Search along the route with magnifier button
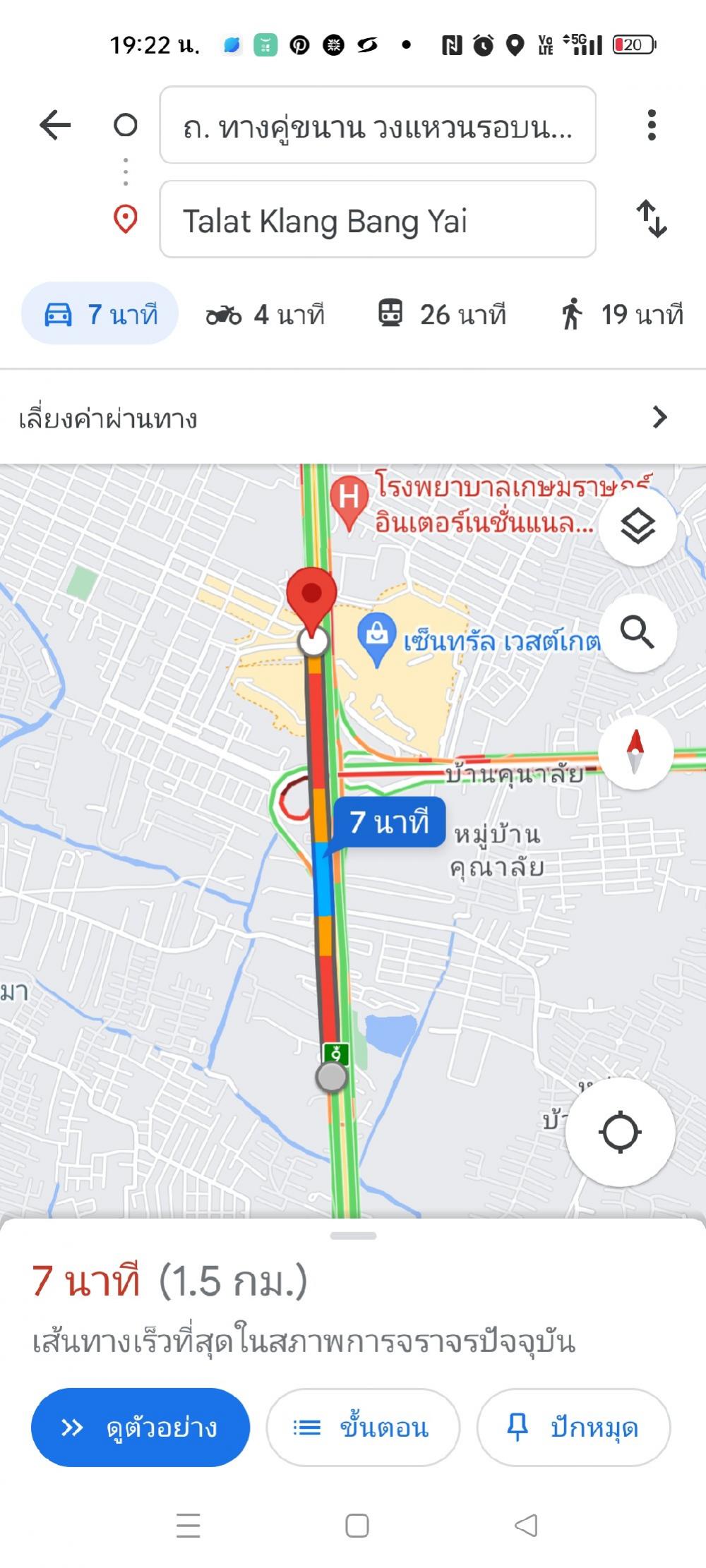This screenshot has width=706, height=1568. tap(638, 632)
